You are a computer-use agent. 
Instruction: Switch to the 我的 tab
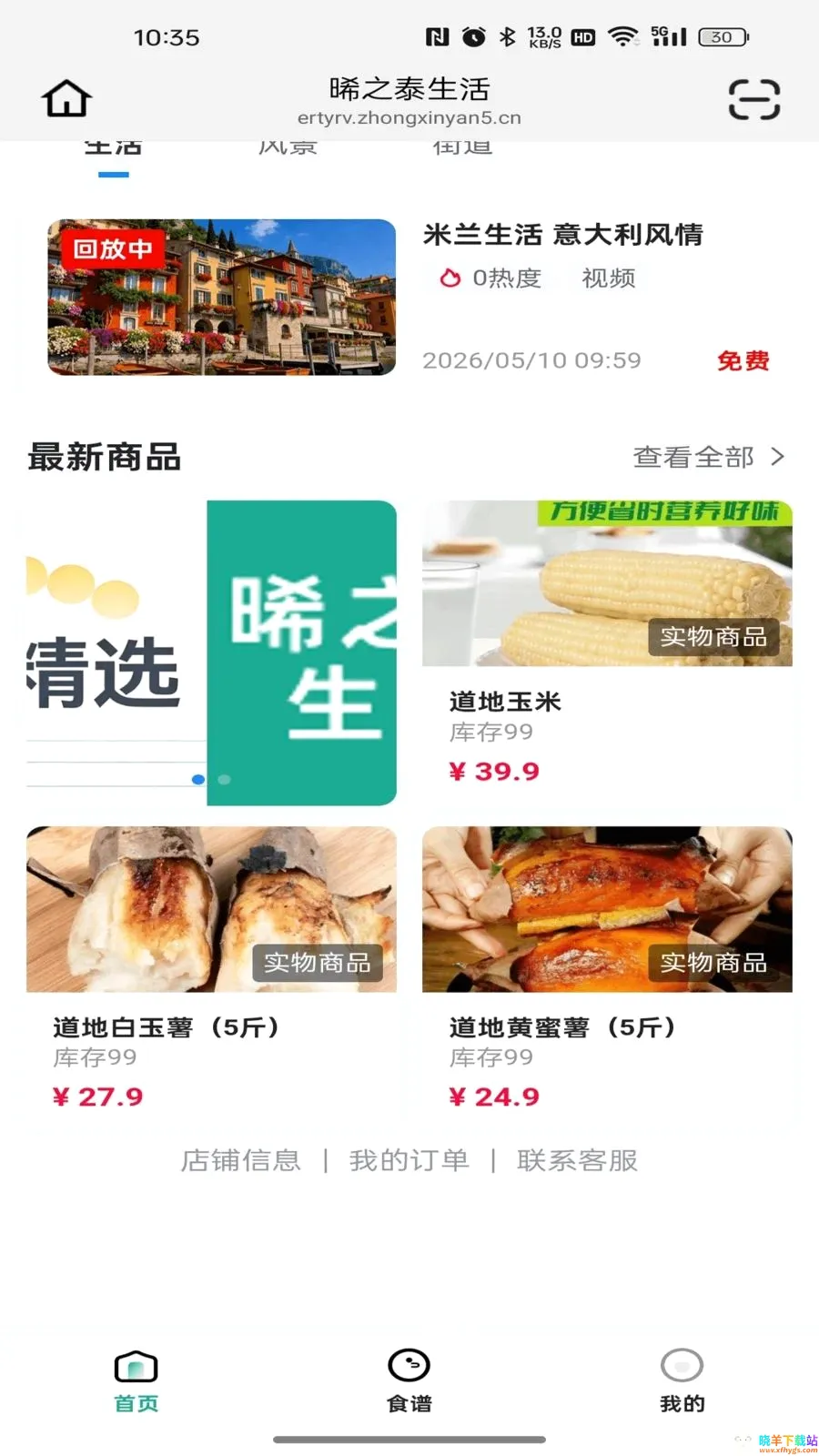point(682,1380)
